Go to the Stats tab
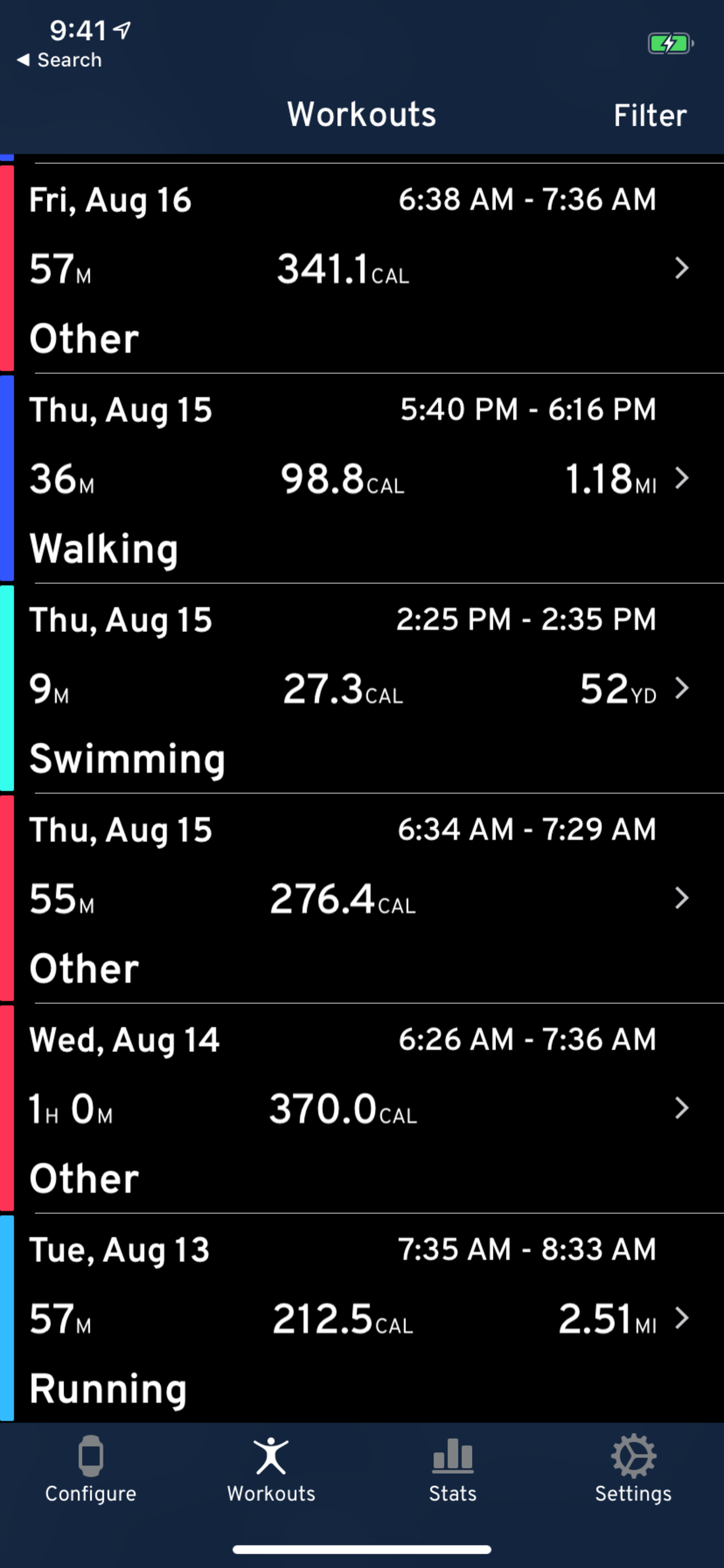Viewport: 724px width, 1568px height. [x=453, y=1469]
